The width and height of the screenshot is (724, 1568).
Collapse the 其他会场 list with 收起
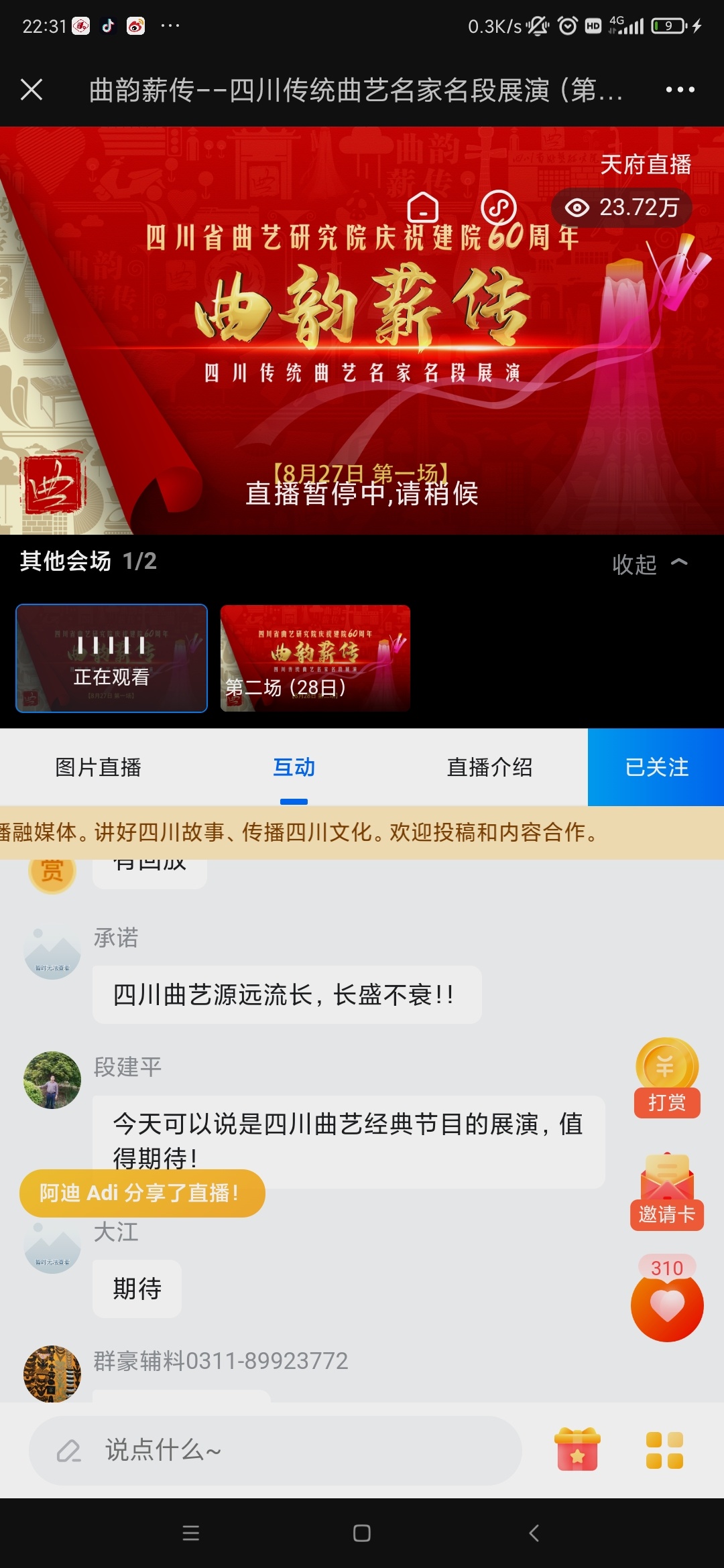point(649,564)
